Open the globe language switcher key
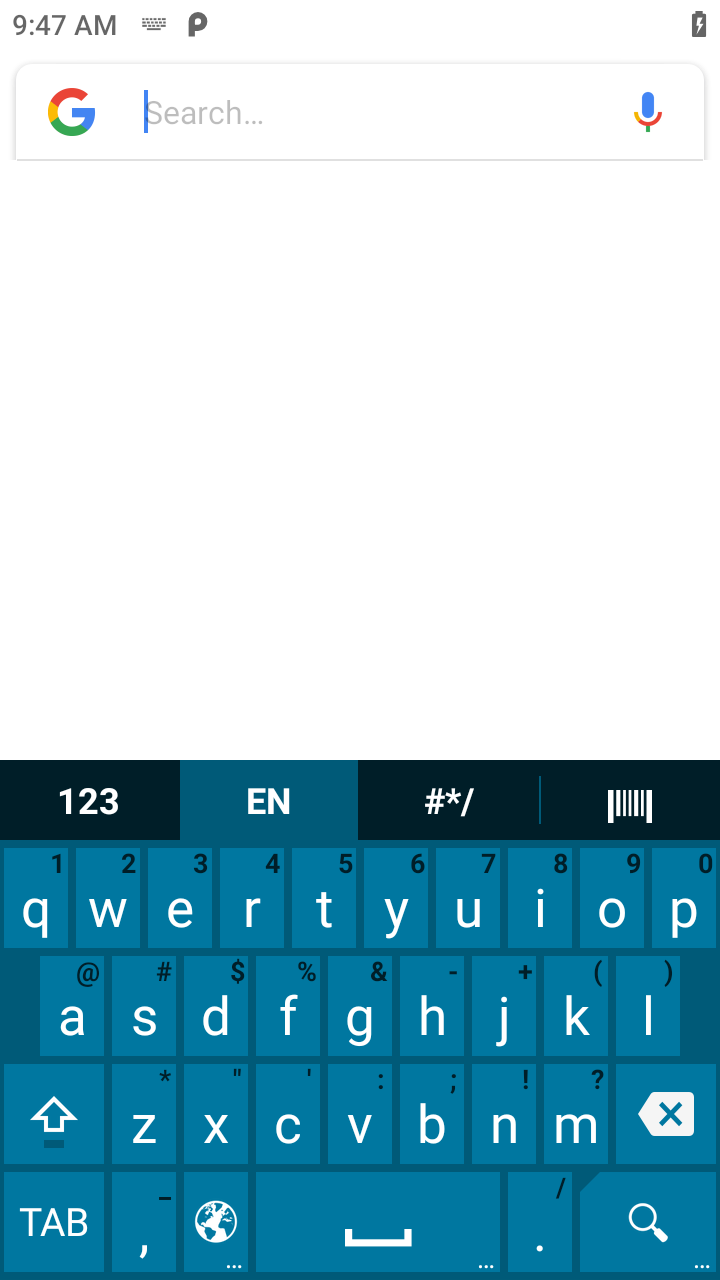 click(216, 1222)
